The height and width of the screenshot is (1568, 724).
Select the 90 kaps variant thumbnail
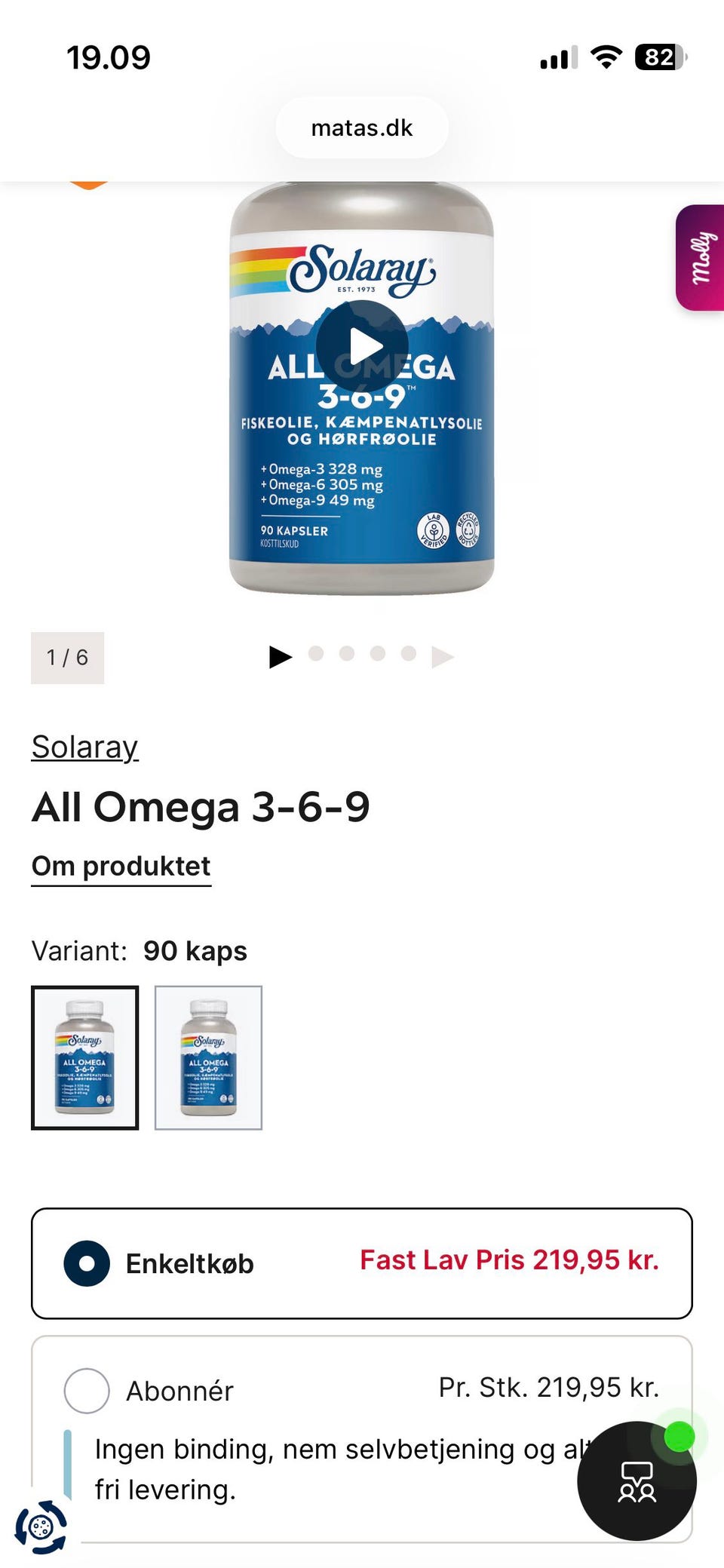point(84,1057)
